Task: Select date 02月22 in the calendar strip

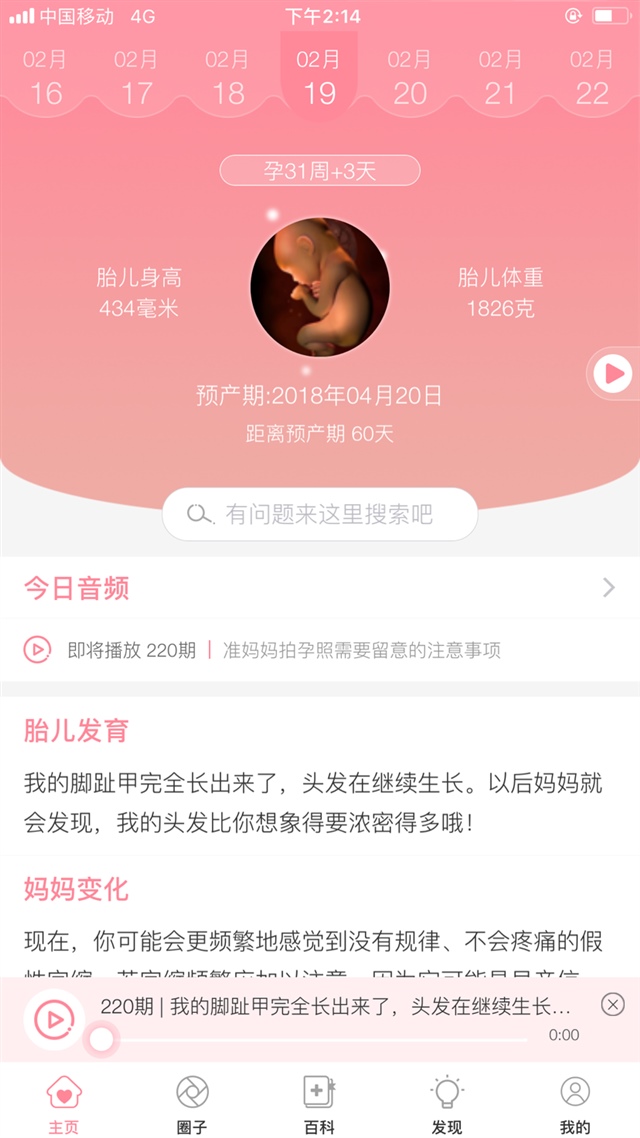Action: tap(592, 80)
